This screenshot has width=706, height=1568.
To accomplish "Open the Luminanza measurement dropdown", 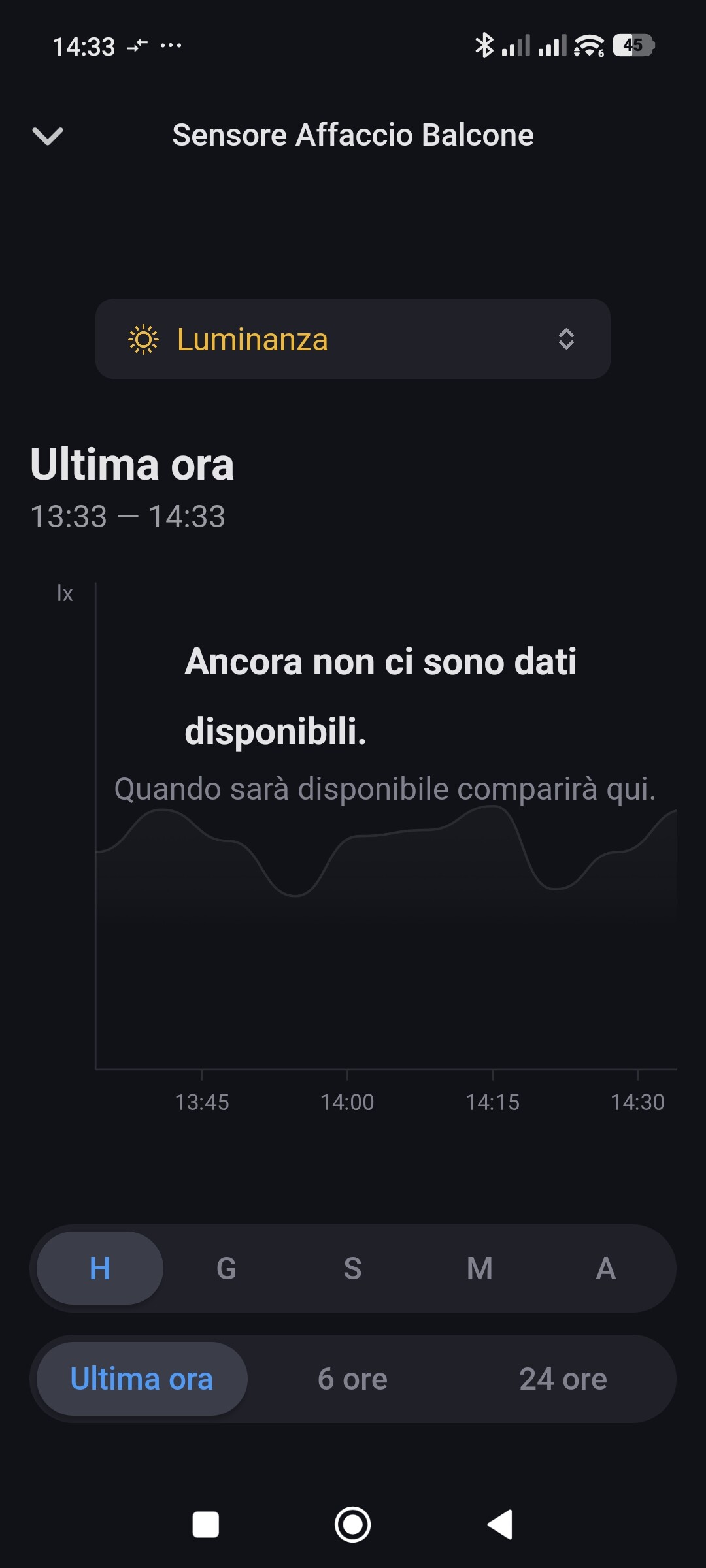I will point(353,339).
